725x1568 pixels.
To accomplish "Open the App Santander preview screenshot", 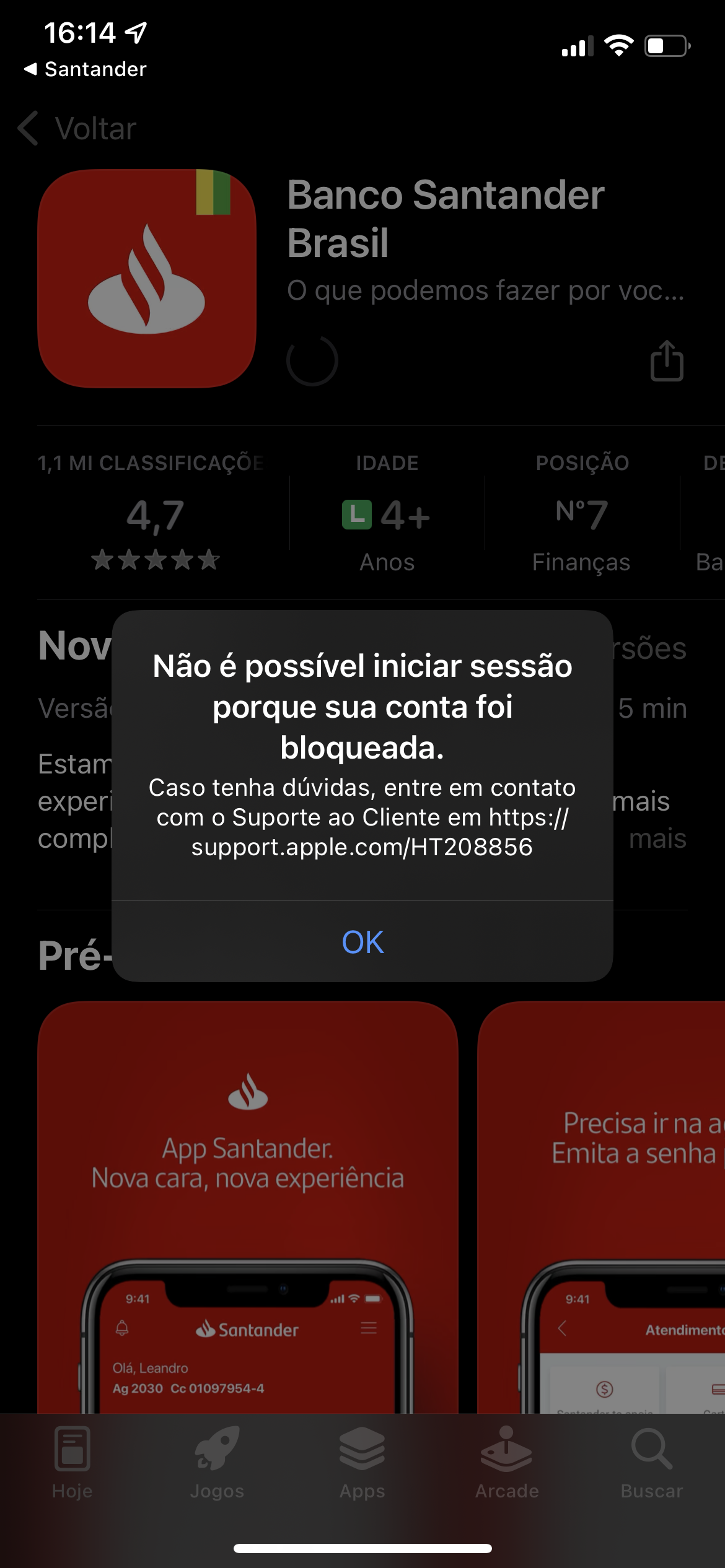I will [248, 1208].
